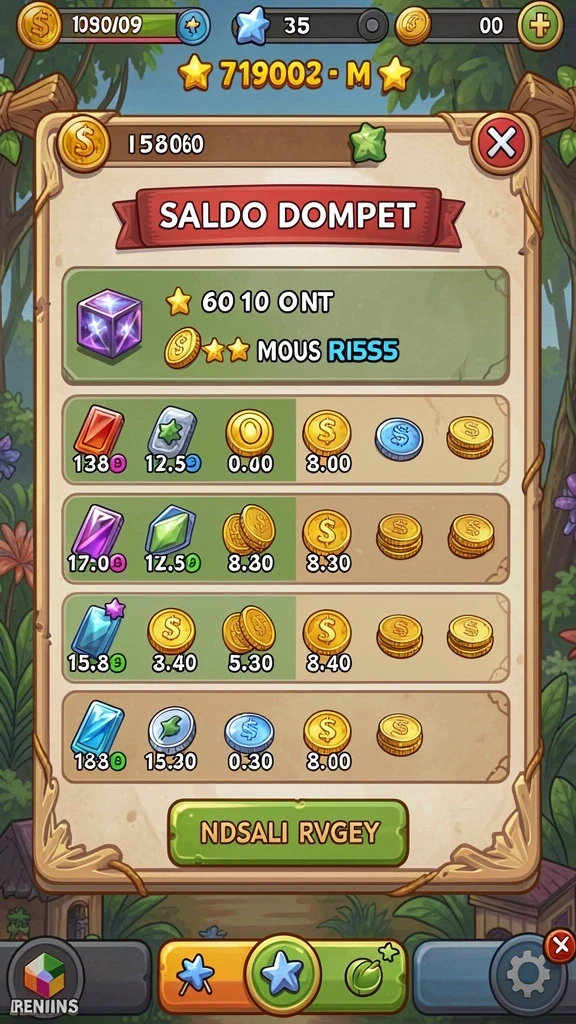Tap the green NDSALI RVGEY button
576x1024 pixels.
click(x=288, y=833)
